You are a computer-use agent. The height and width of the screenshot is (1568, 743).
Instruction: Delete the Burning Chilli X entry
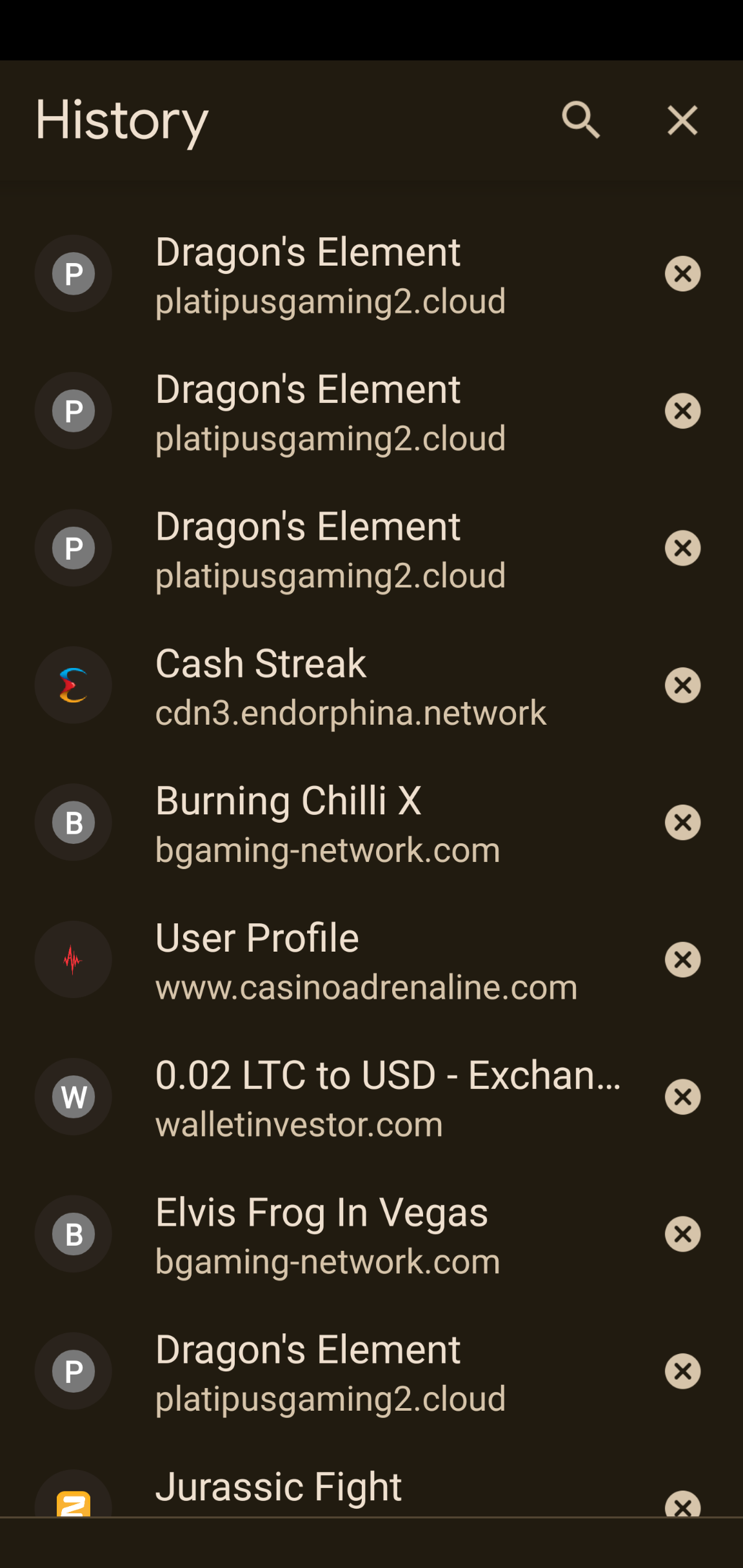point(682,823)
